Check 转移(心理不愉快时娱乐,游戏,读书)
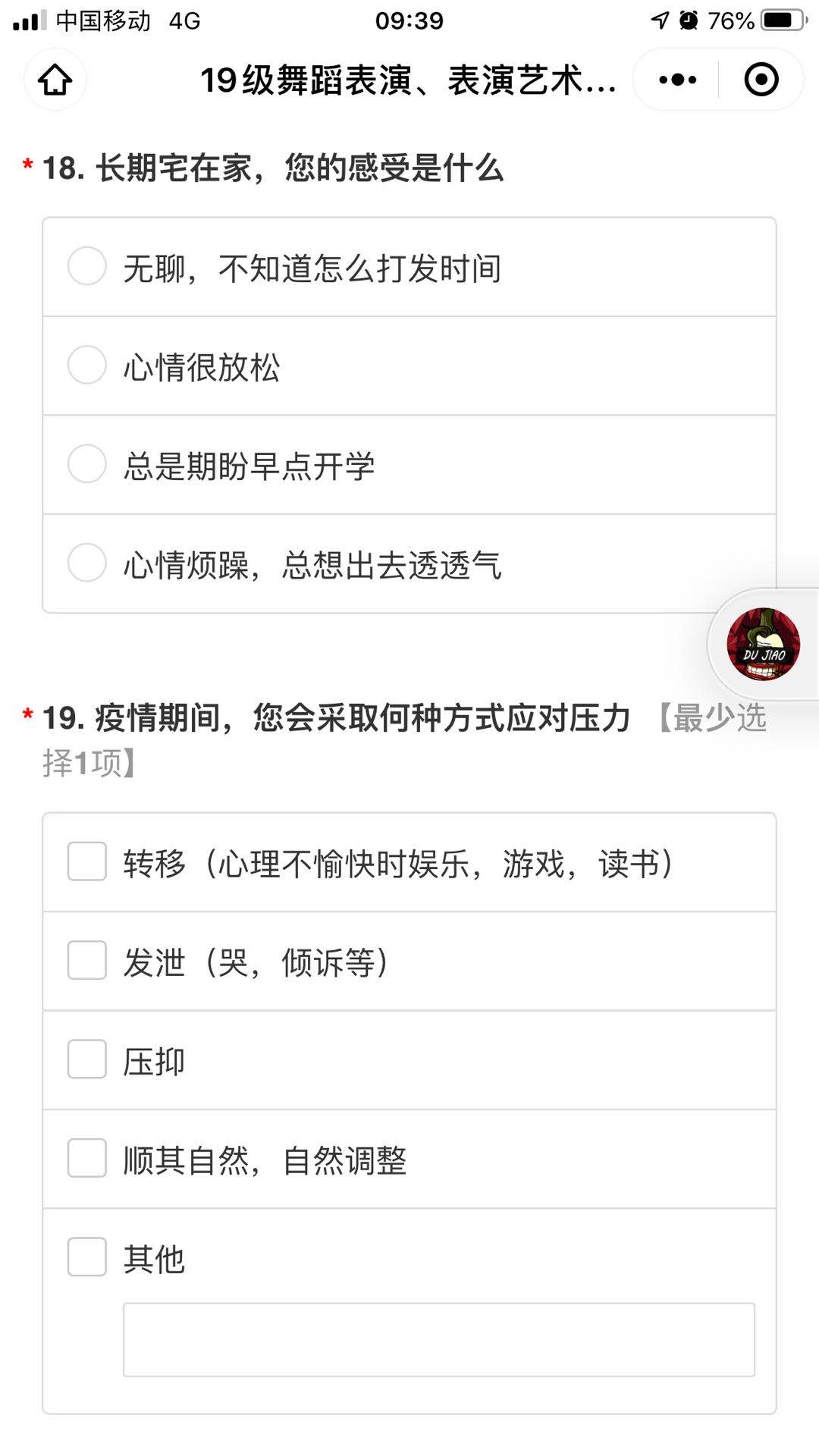The image size is (819, 1456). pos(87,861)
